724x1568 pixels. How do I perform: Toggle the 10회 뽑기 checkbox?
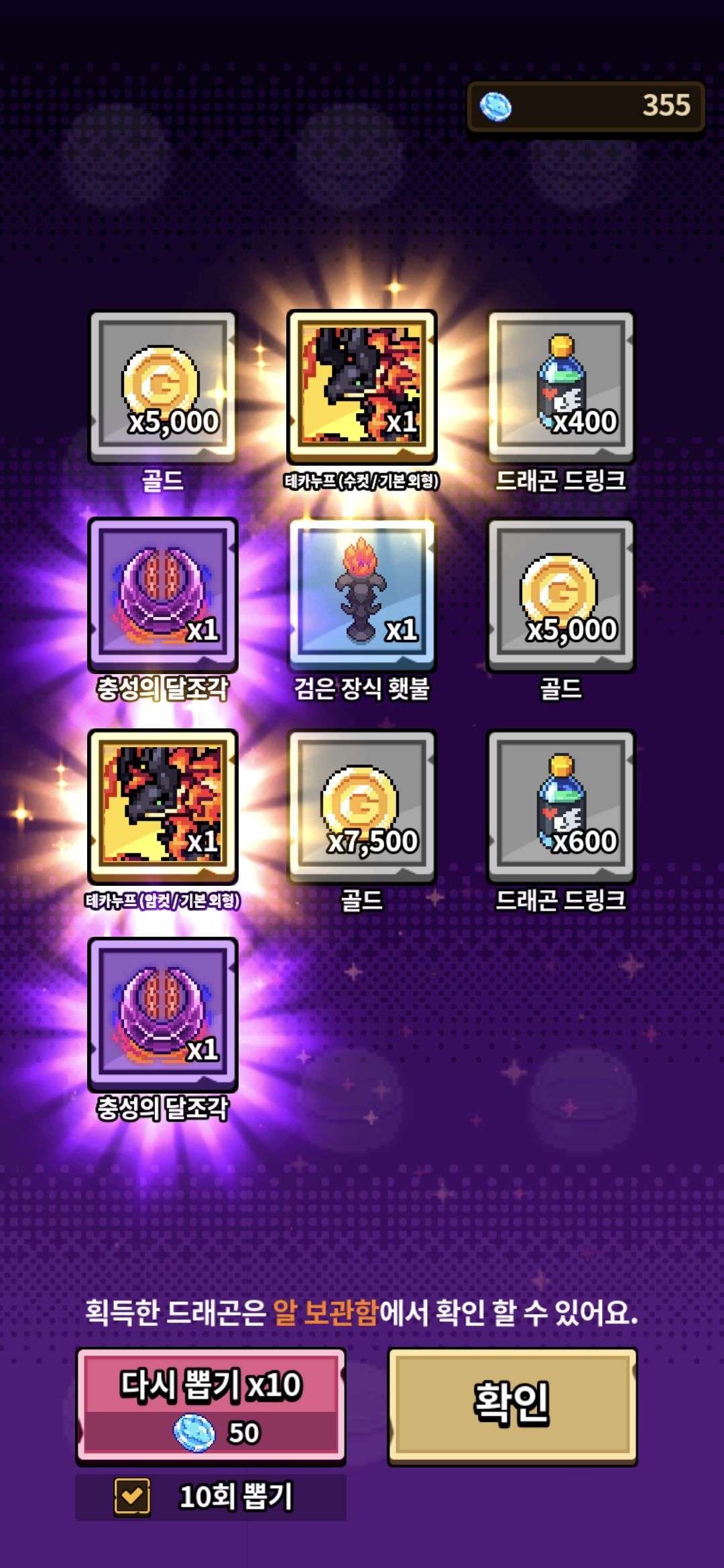pyautogui.click(x=132, y=1497)
